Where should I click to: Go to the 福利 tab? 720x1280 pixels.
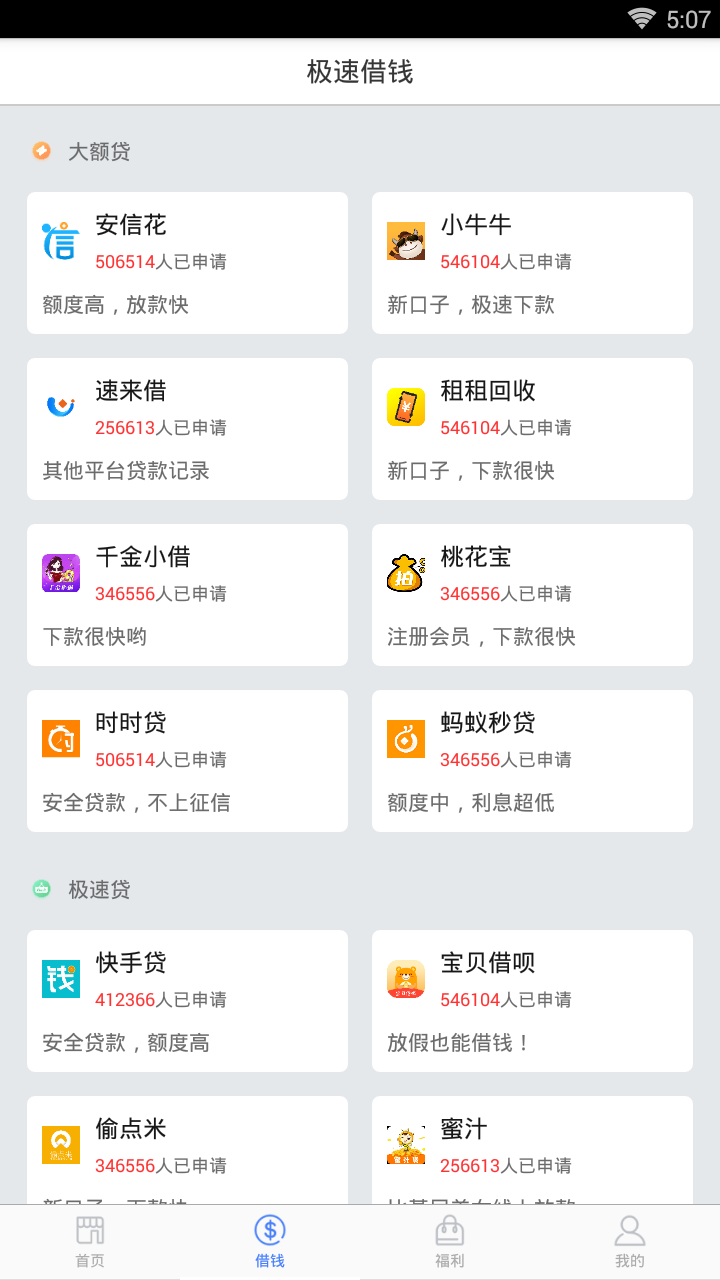450,1242
